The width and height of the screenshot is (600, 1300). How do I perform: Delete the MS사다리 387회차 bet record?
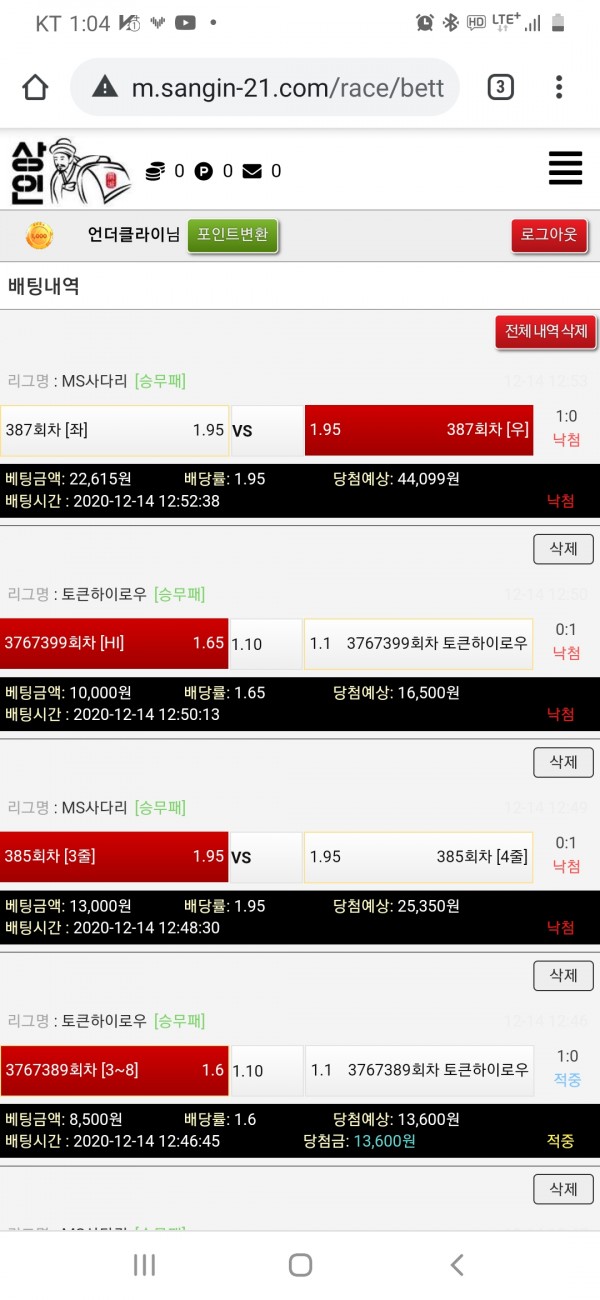563,549
